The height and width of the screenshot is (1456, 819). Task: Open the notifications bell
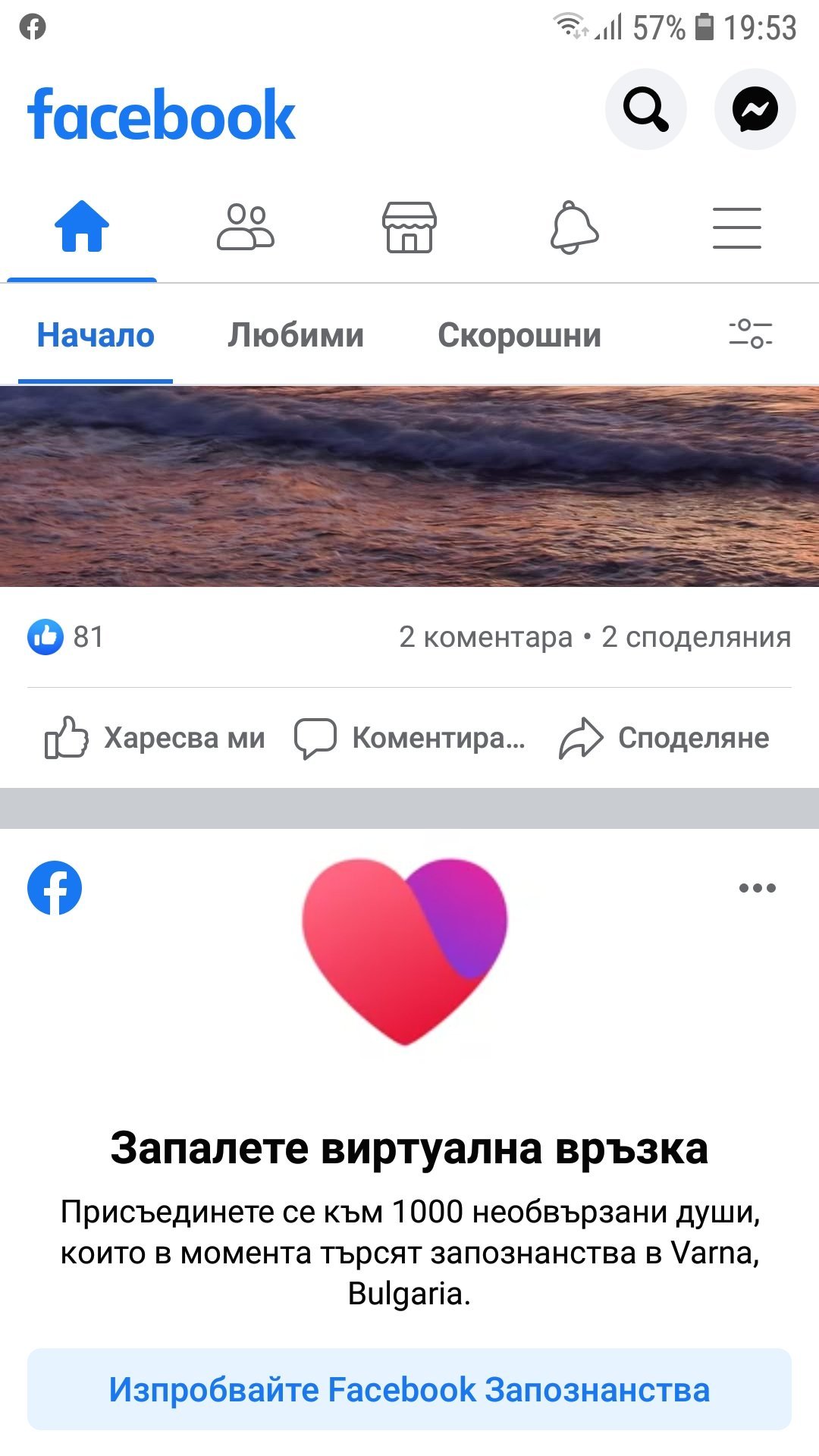[x=573, y=227]
